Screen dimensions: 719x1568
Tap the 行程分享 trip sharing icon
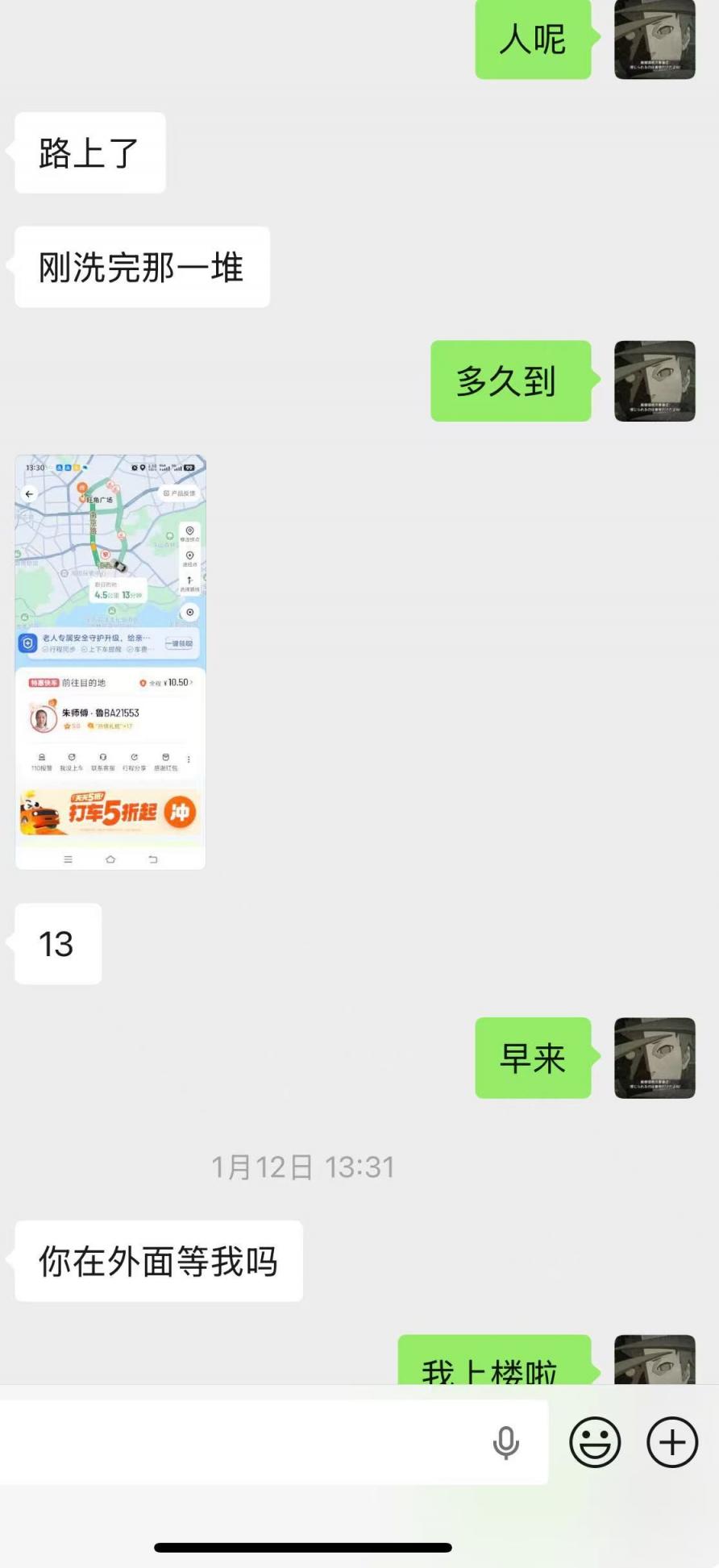pos(135,759)
